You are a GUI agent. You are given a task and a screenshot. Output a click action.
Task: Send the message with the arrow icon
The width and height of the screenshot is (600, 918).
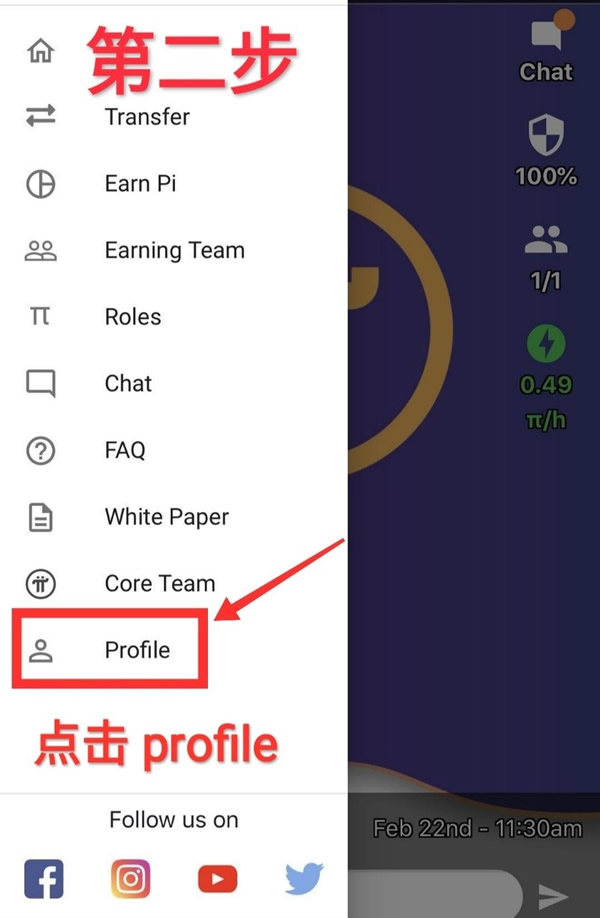tap(553, 895)
